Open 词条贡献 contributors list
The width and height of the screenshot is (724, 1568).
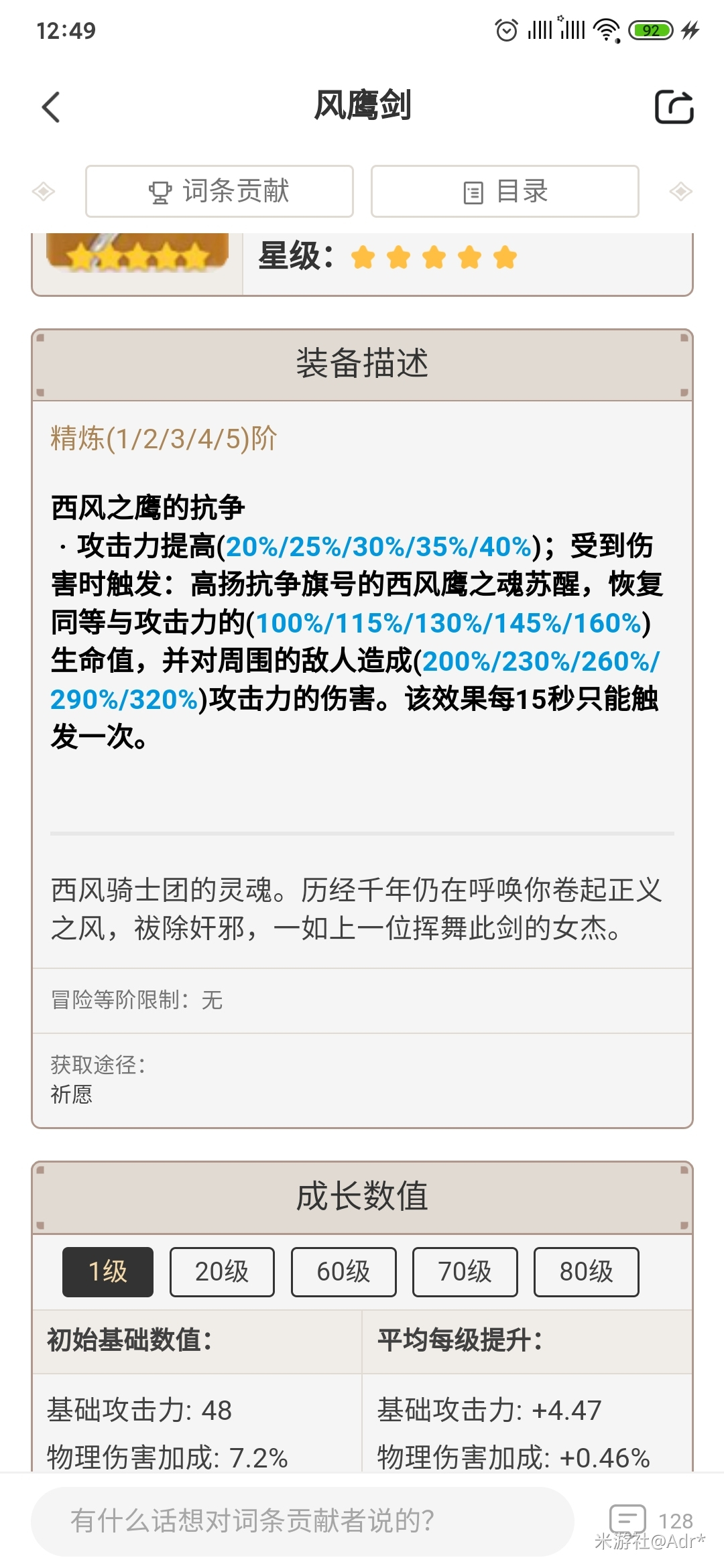point(219,192)
